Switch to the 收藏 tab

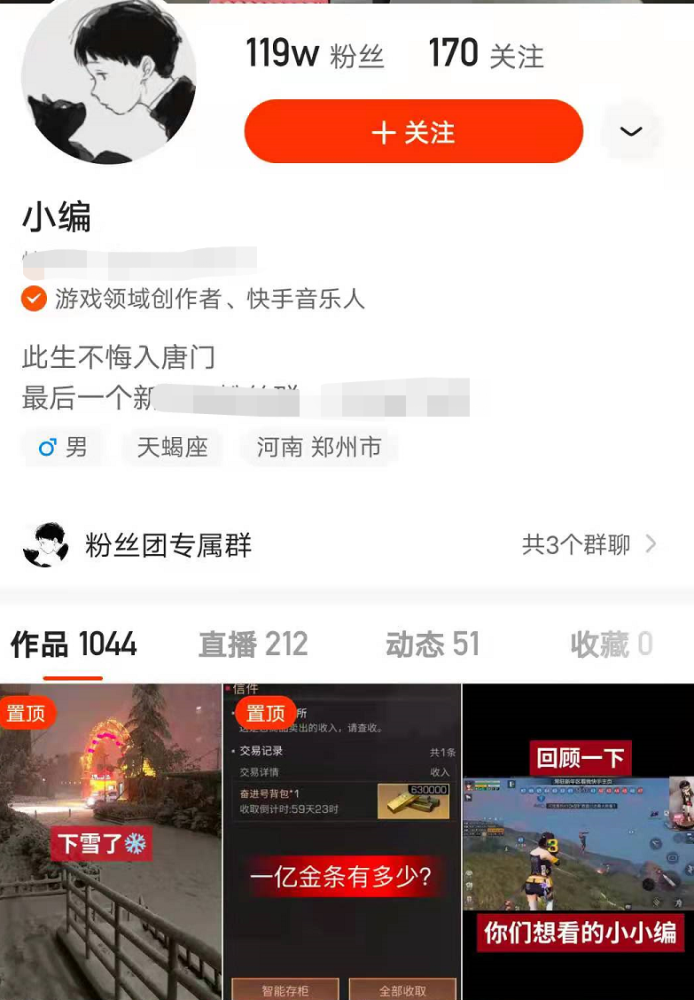(x=611, y=645)
